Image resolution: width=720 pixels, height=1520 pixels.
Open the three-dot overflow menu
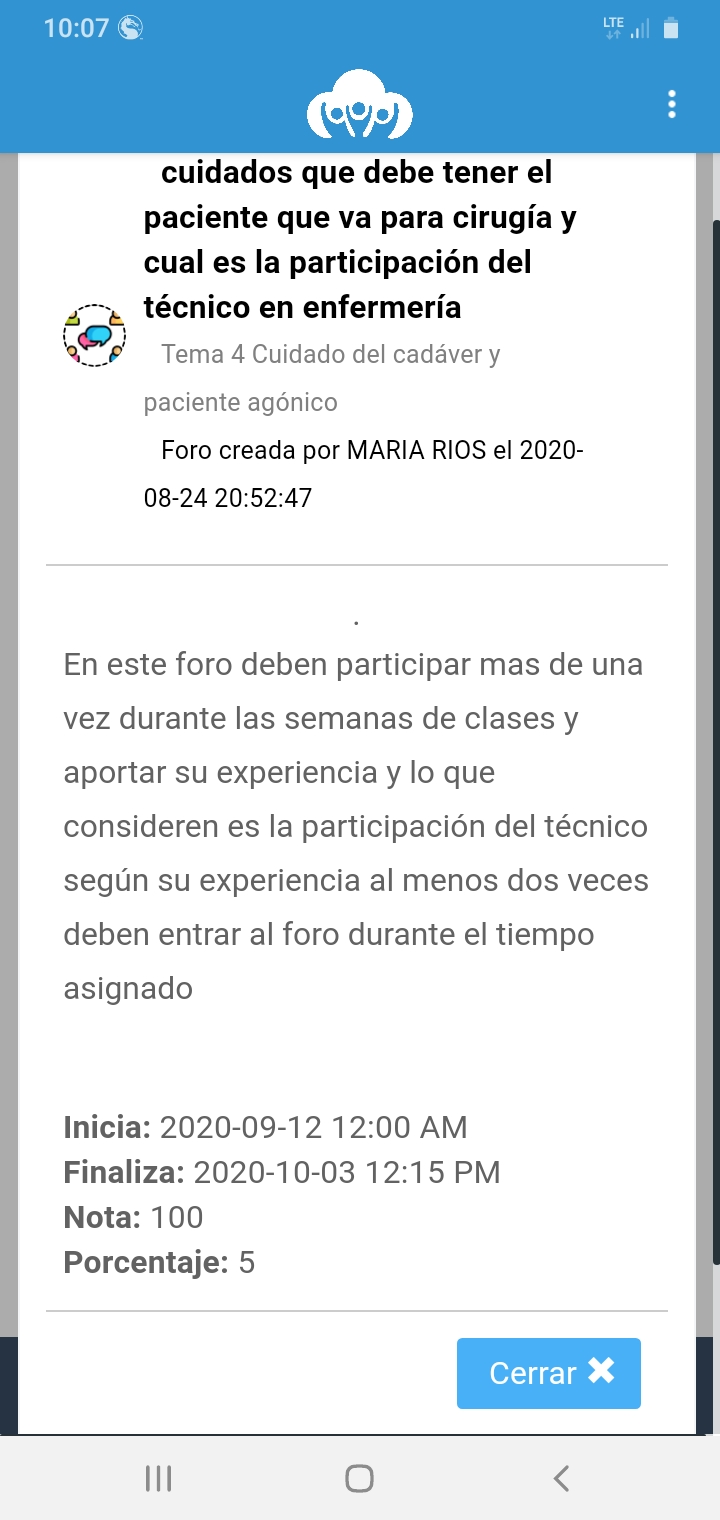672,104
